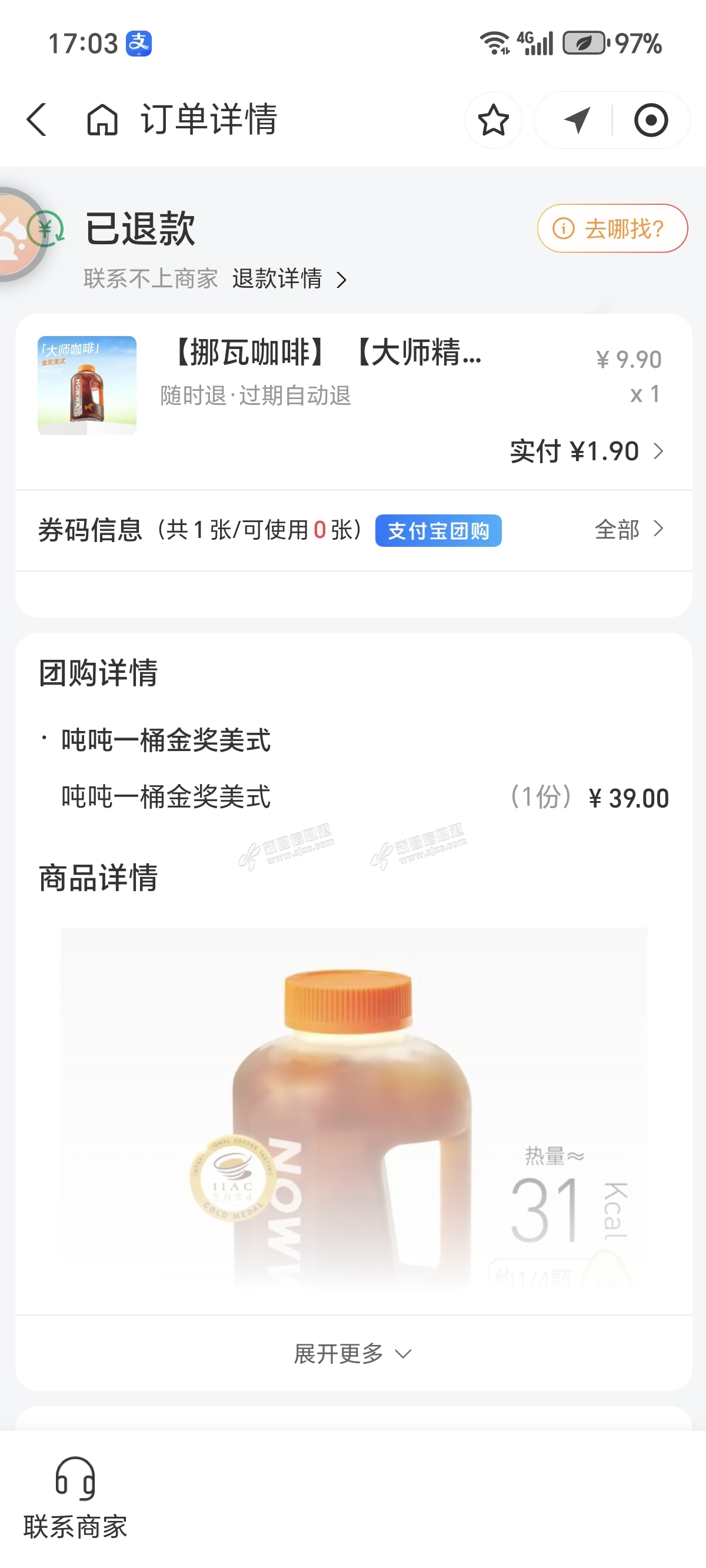Tap the 去哪找? button
This screenshot has width=706, height=1568.
pos(612,228)
